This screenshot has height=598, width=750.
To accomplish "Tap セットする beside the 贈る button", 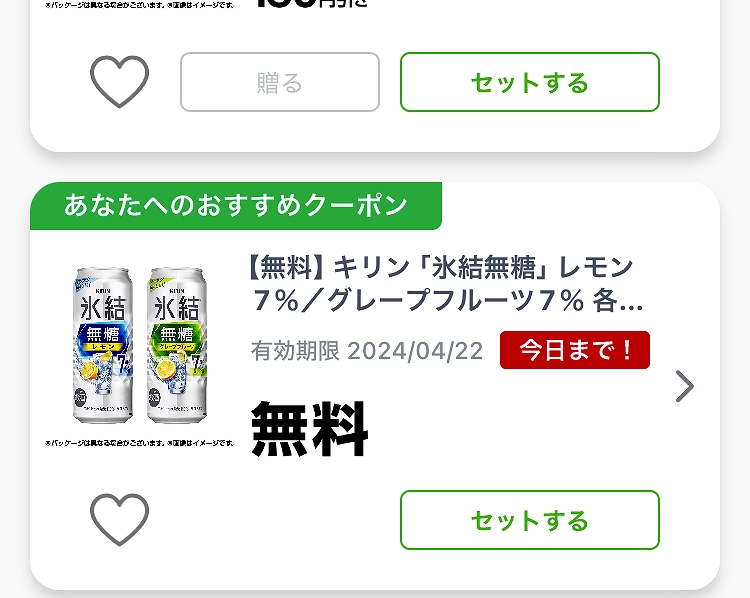I will [529, 82].
